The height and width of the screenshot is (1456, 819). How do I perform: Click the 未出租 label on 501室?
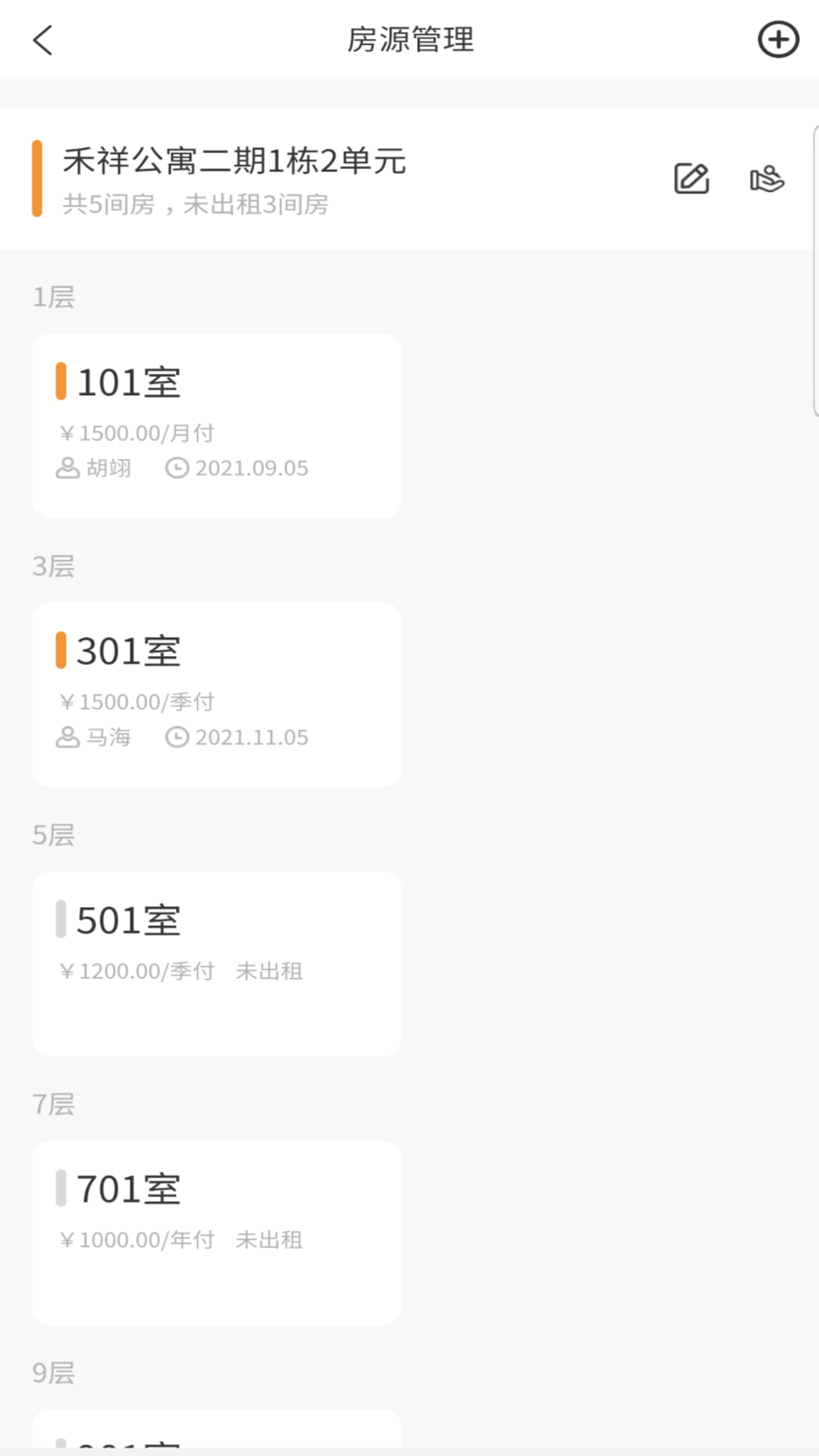(270, 971)
